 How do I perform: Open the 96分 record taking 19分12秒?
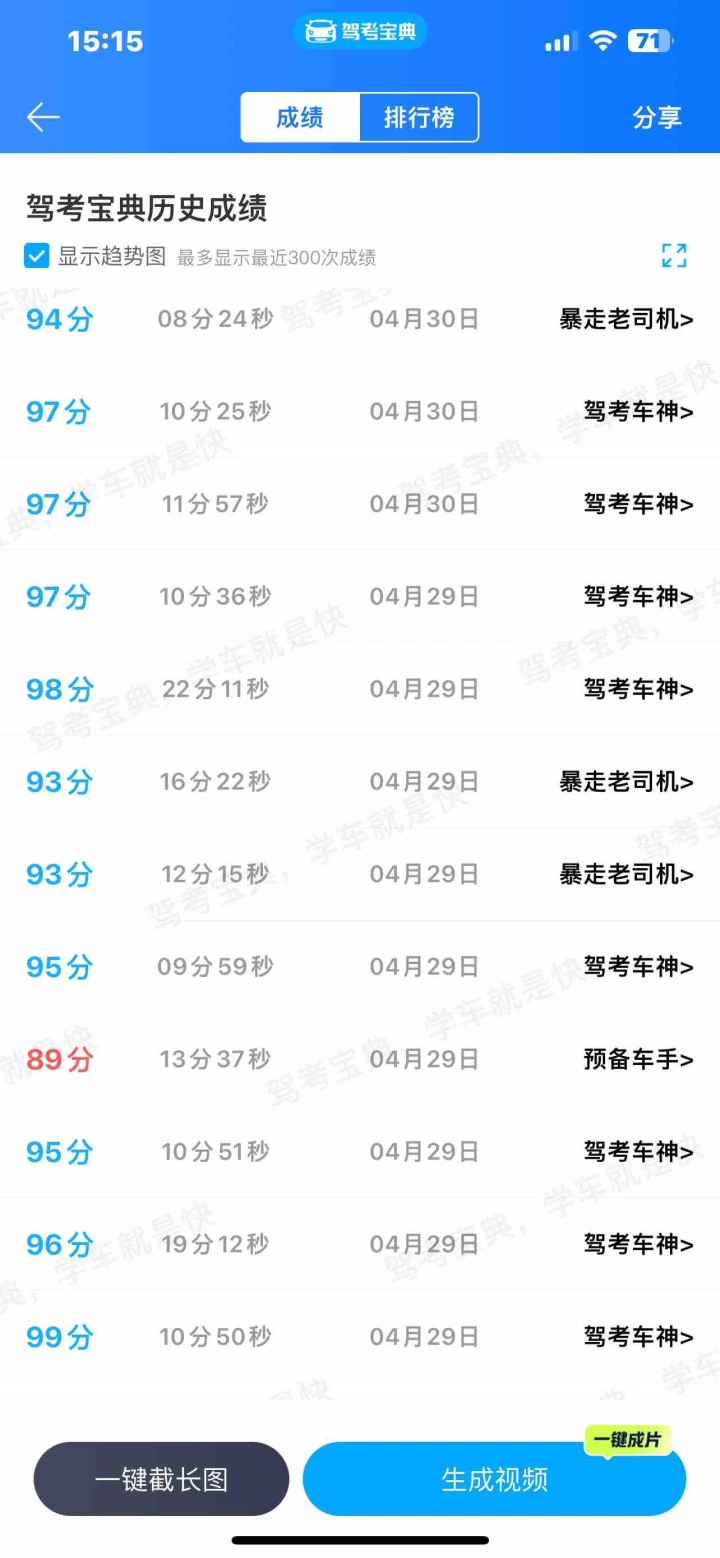360,1244
